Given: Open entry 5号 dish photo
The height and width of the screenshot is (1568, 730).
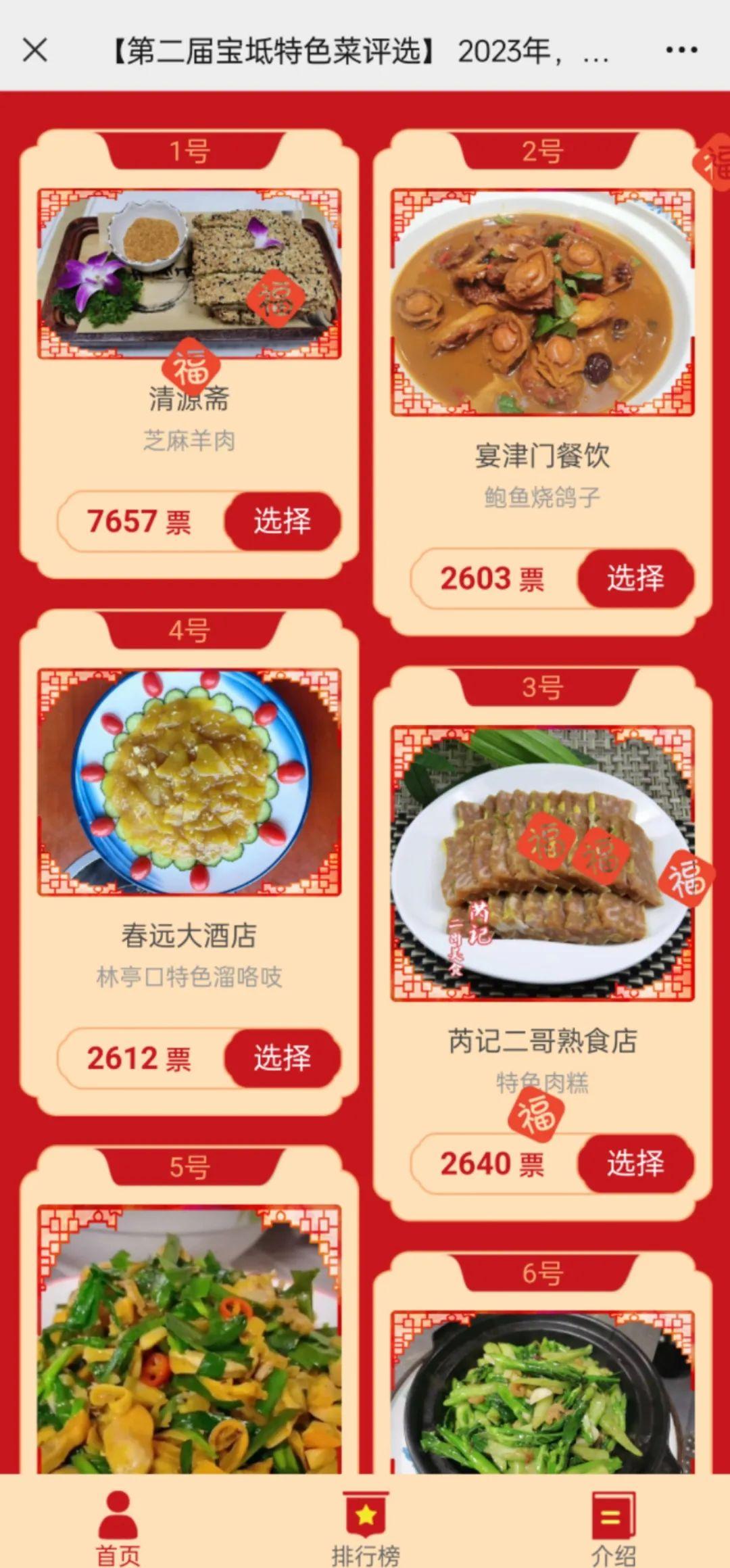Looking at the screenshot, I should pos(189,1342).
